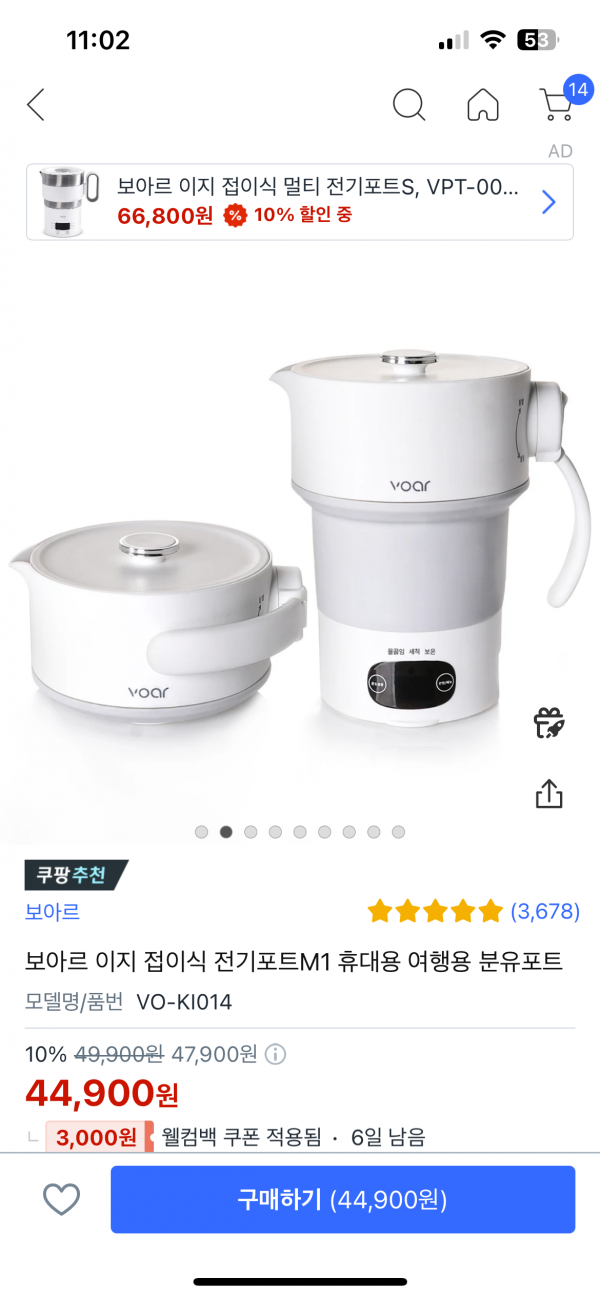Show price info next to 47,900원
This screenshot has width=600, height=1298.
tap(275, 1054)
